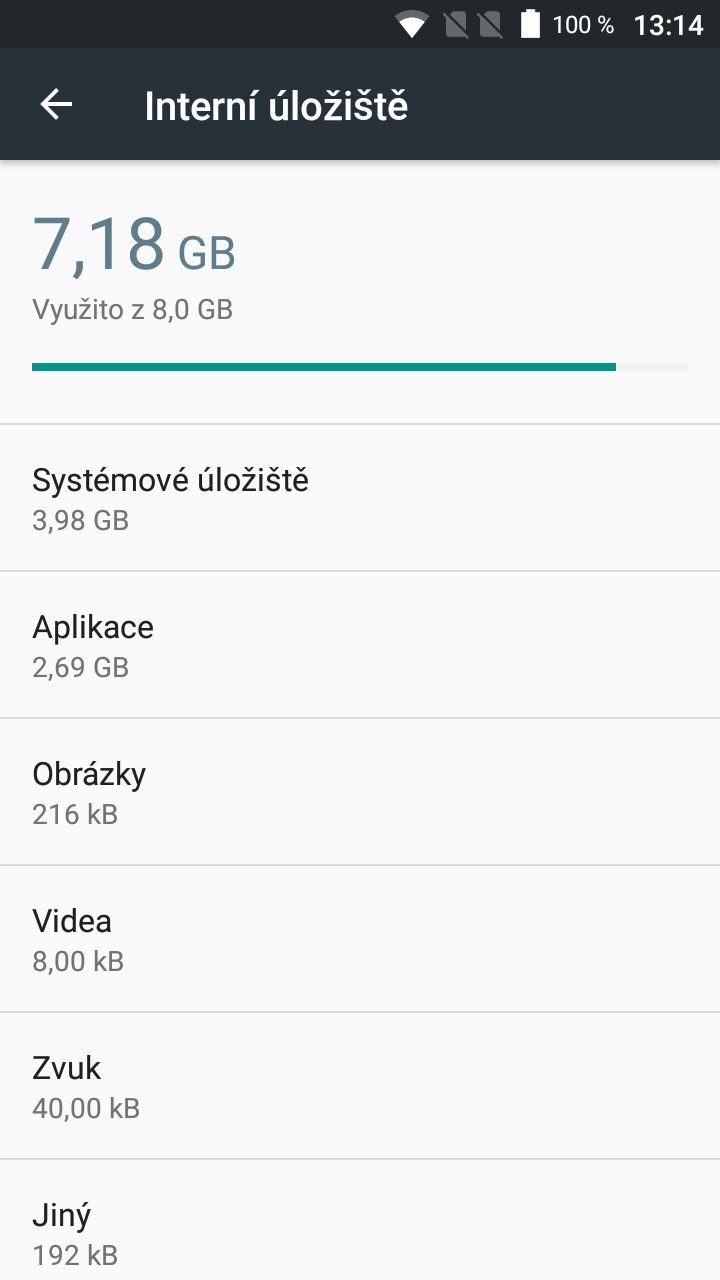Select the Obrázky entry
The image size is (720, 1280).
tap(360, 791)
